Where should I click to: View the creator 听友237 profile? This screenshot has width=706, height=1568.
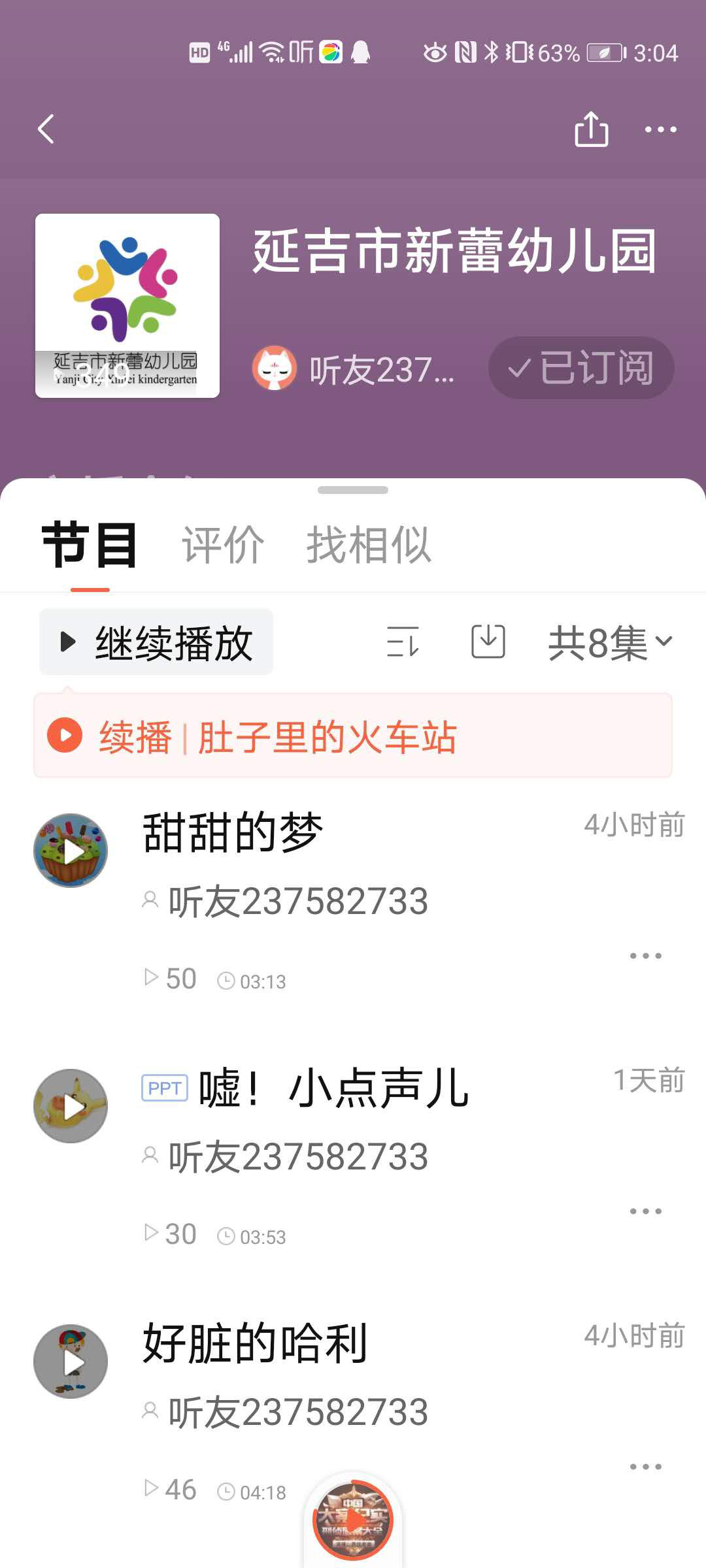click(x=353, y=369)
